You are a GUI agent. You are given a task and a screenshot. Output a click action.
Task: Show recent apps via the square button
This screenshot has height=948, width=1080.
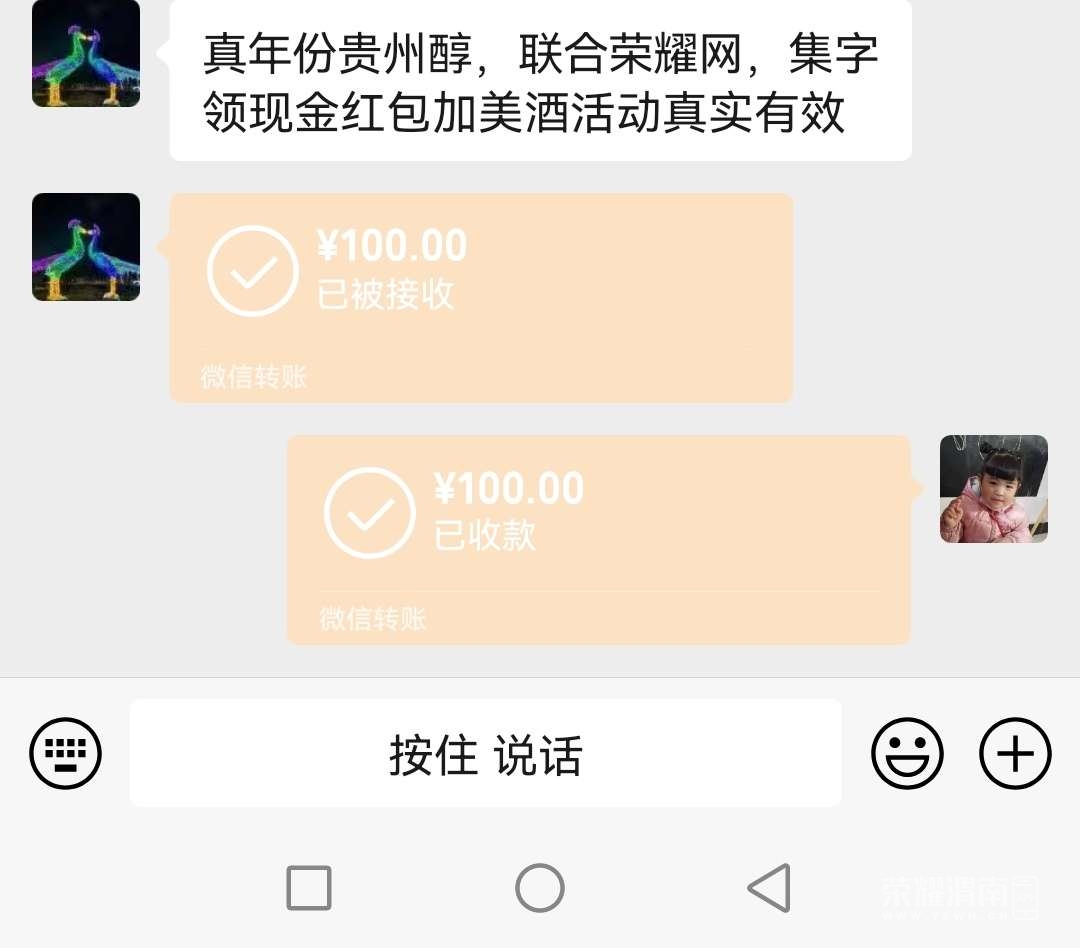pyautogui.click(x=309, y=887)
